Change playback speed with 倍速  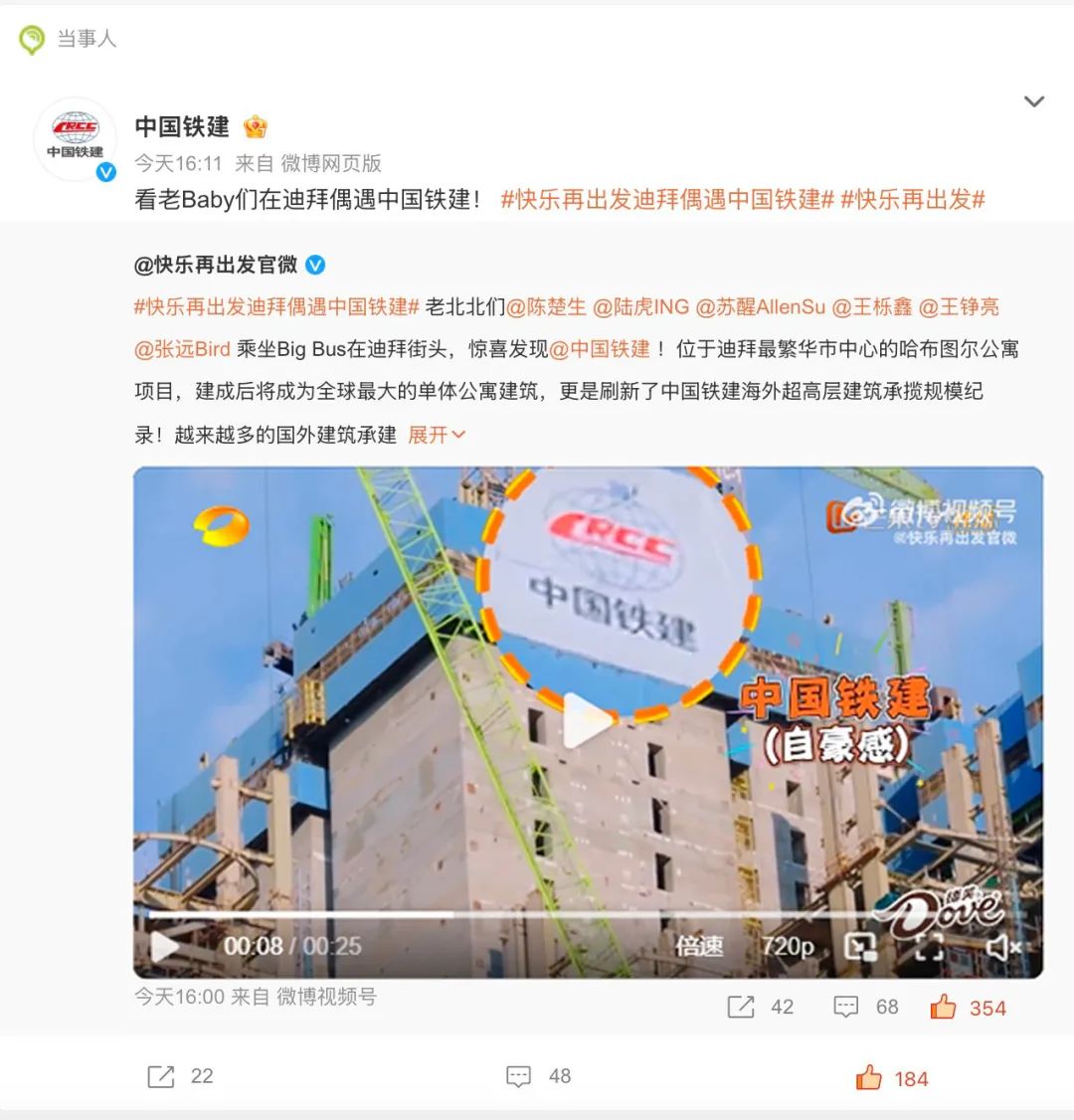click(x=699, y=946)
